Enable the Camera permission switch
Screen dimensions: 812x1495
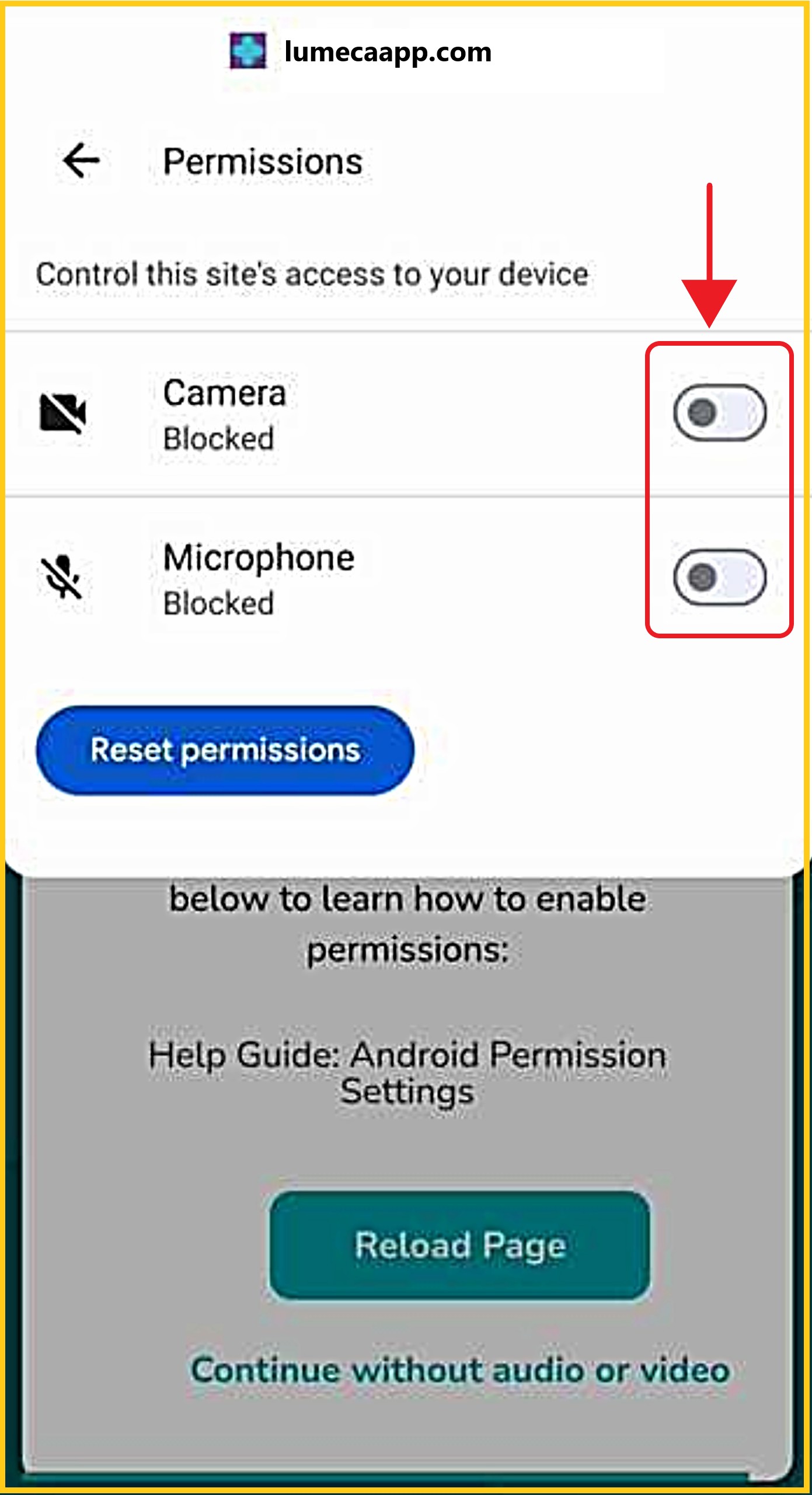coord(719,412)
